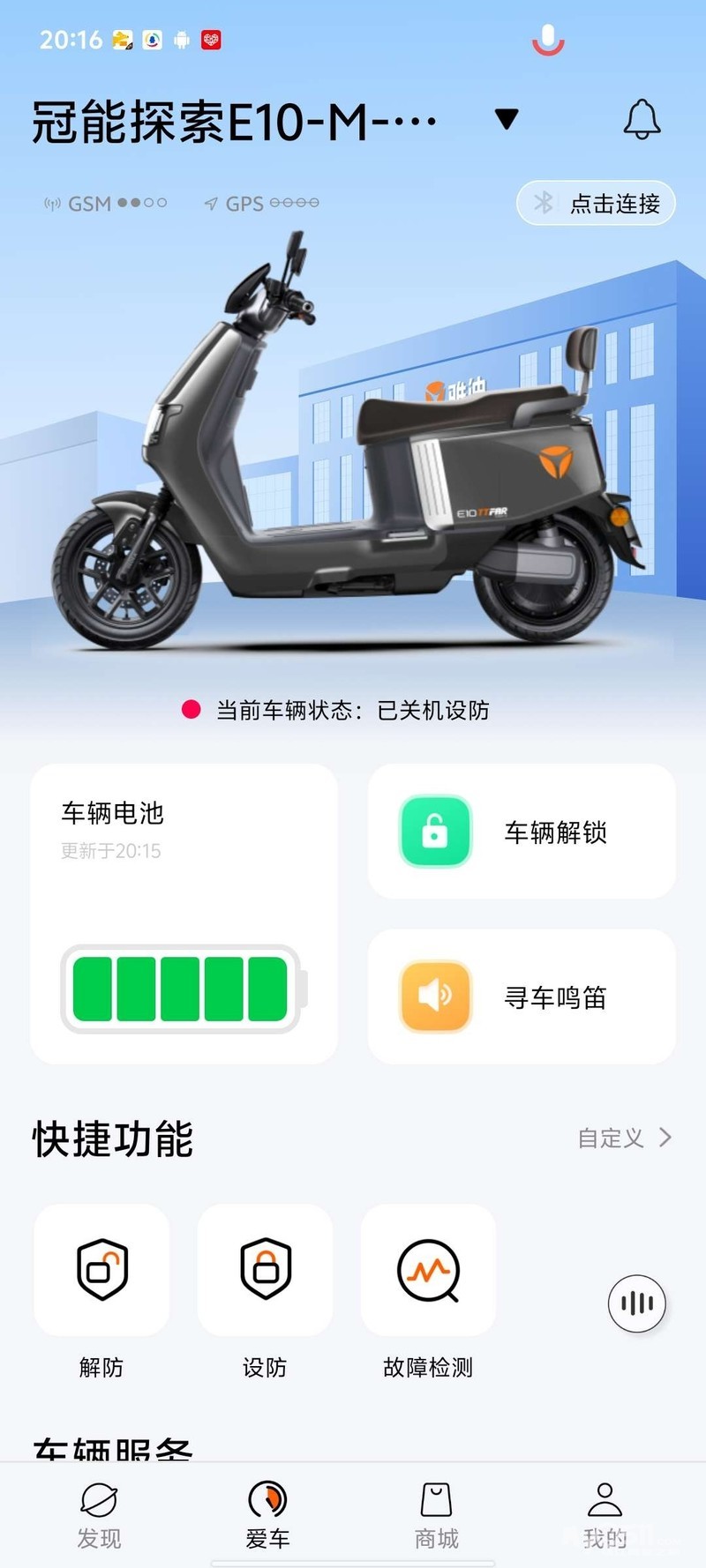Switch to the 发现 tab
706x1568 pixels.
click(x=99, y=1515)
